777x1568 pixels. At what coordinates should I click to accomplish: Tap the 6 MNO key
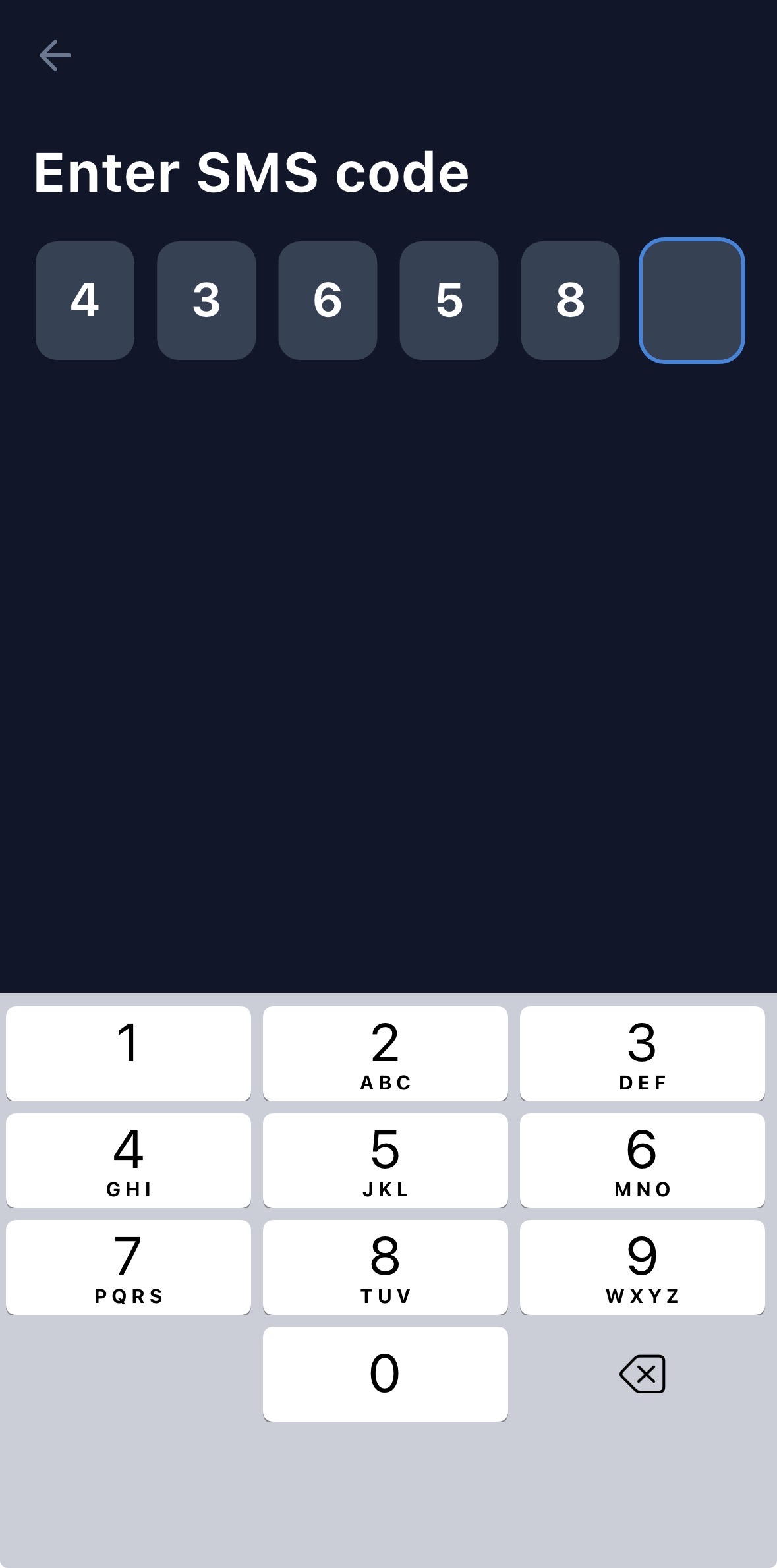coord(643,1160)
